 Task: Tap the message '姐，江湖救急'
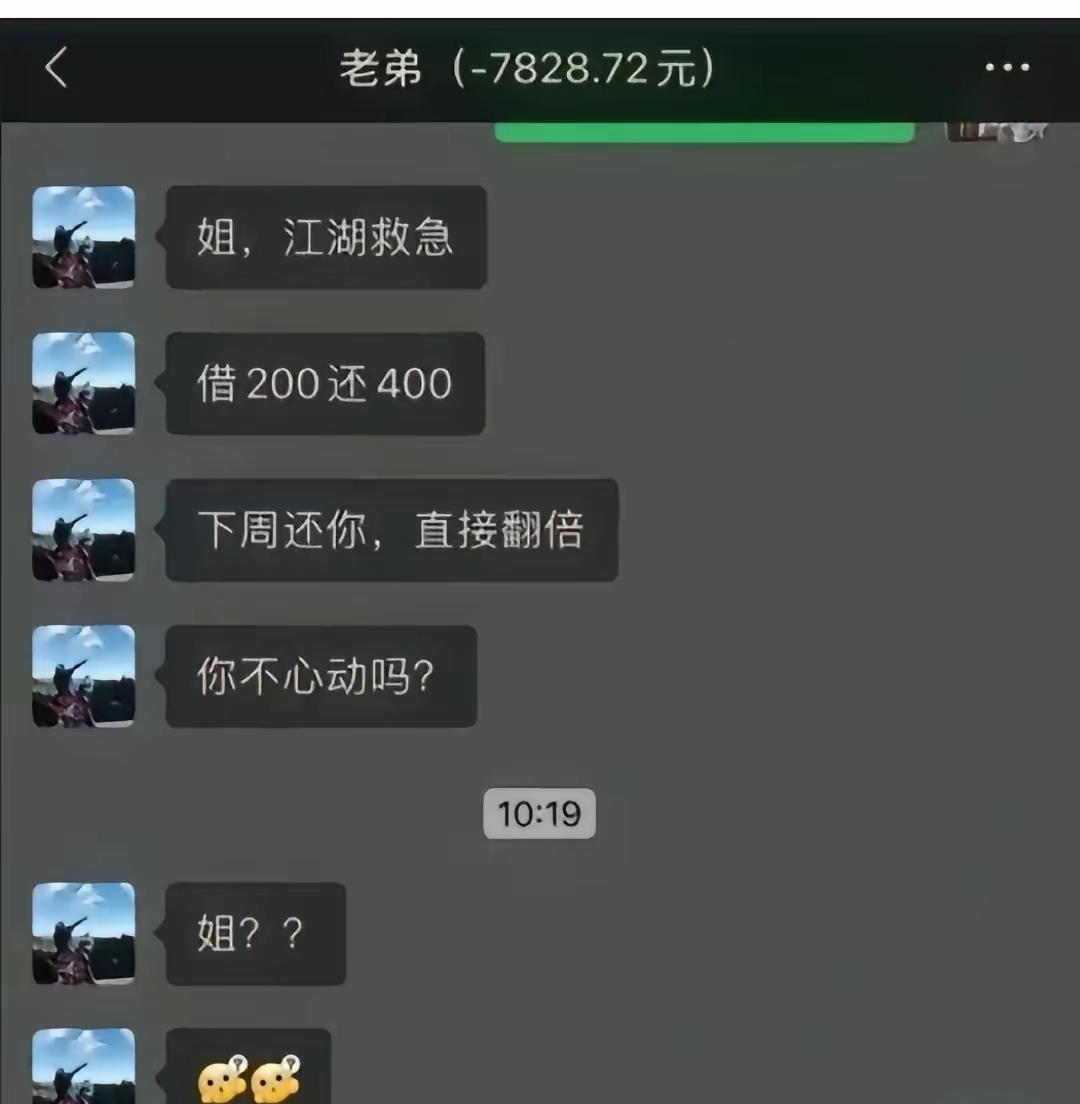[x=325, y=236]
